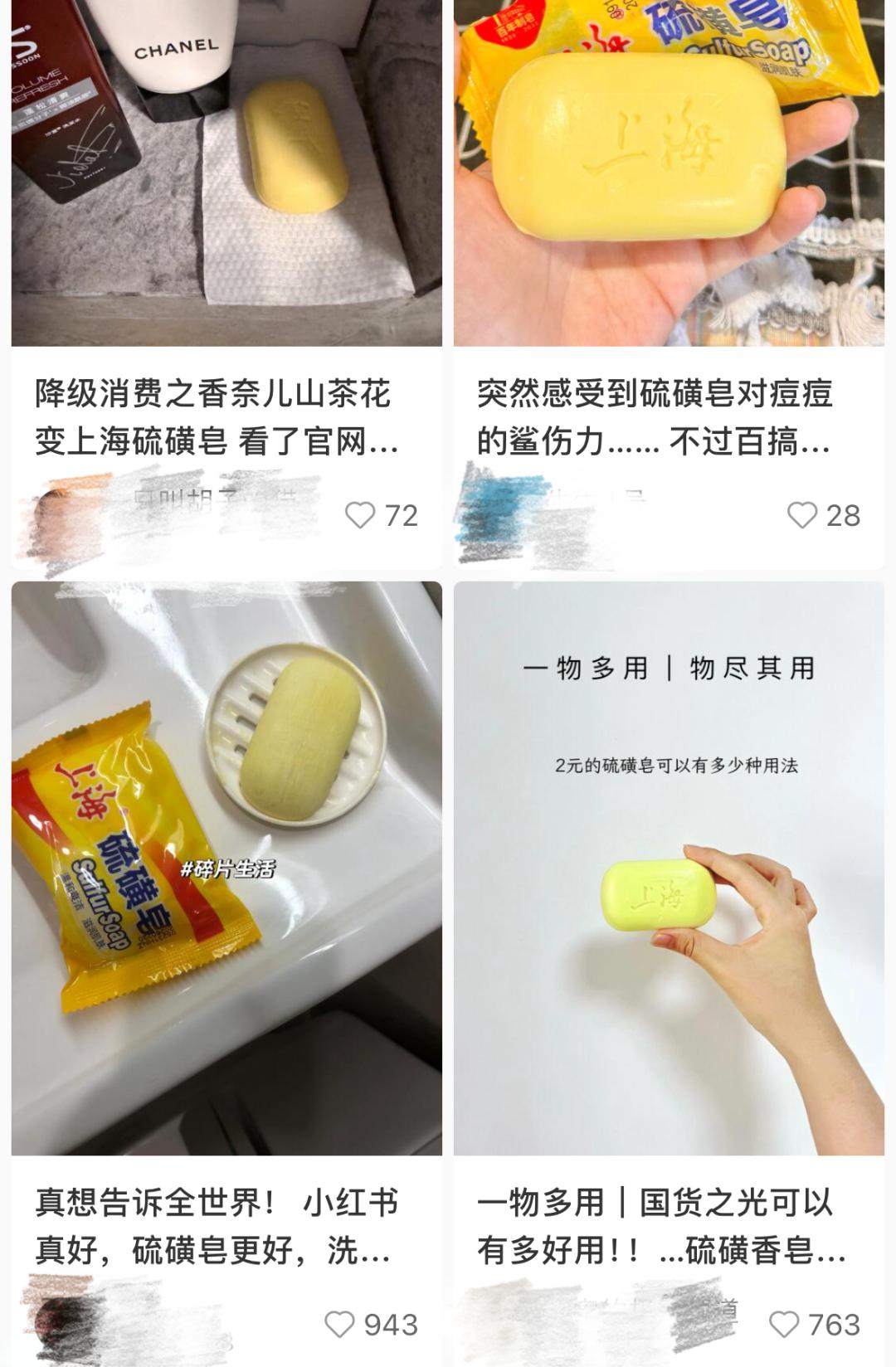This screenshot has height=1367, width=896.
Task: Like the post with 28 likes
Action: tap(802, 515)
